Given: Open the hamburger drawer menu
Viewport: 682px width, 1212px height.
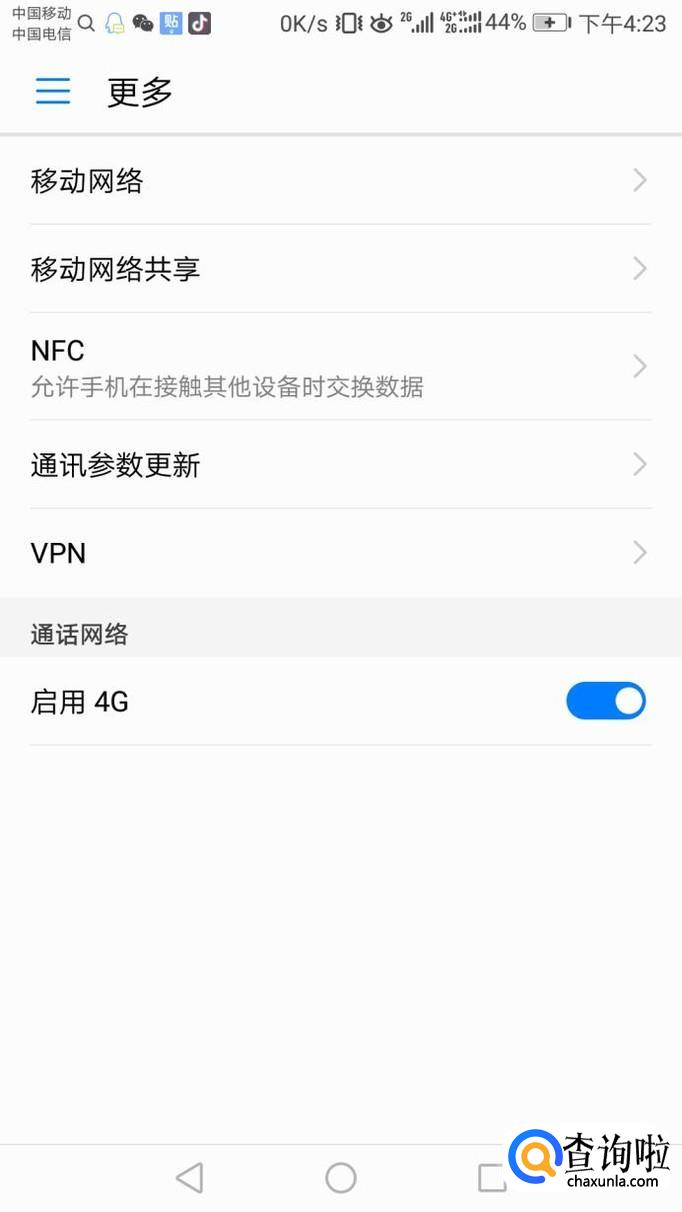Looking at the screenshot, I should [53, 92].
